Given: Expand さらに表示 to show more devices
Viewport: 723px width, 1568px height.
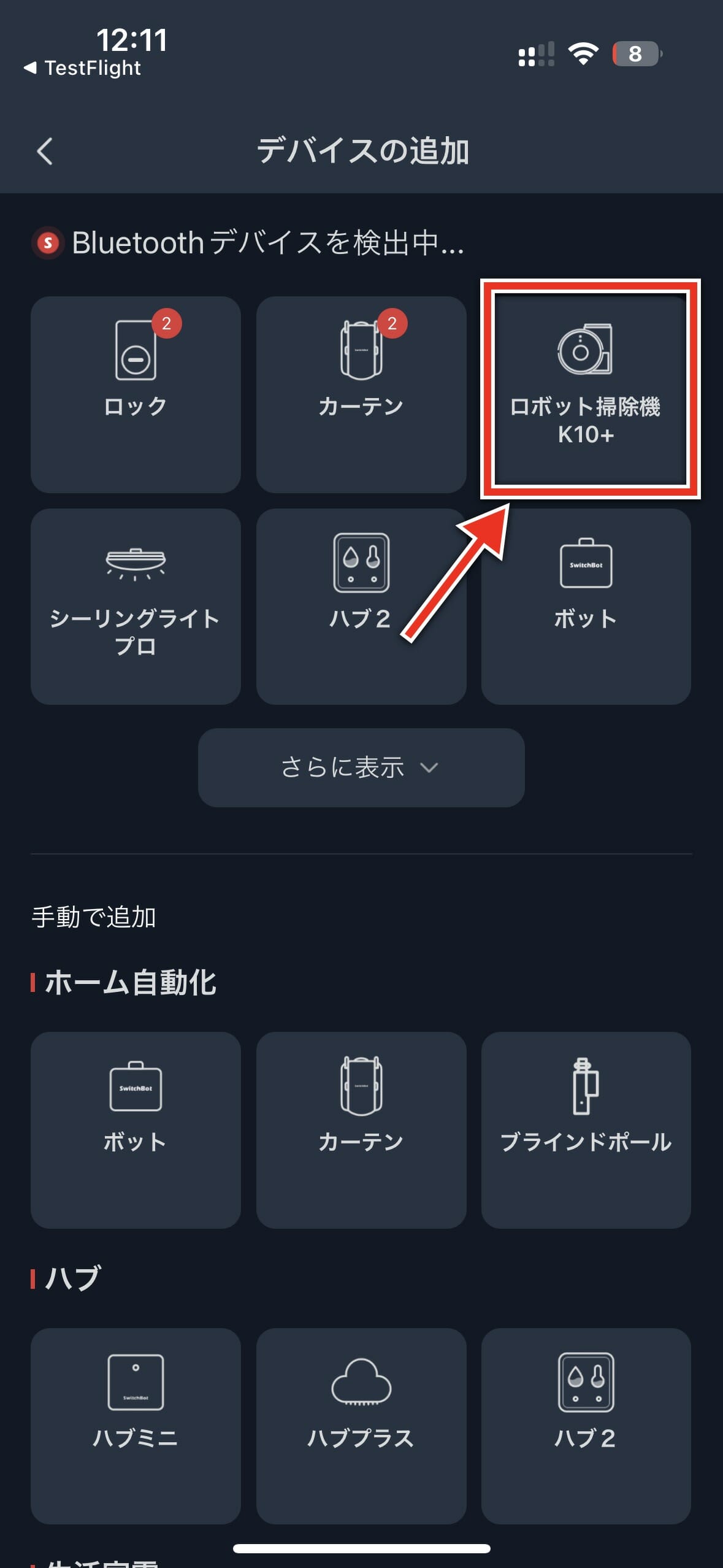Looking at the screenshot, I should pyautogui.click(x=361, y=767).
